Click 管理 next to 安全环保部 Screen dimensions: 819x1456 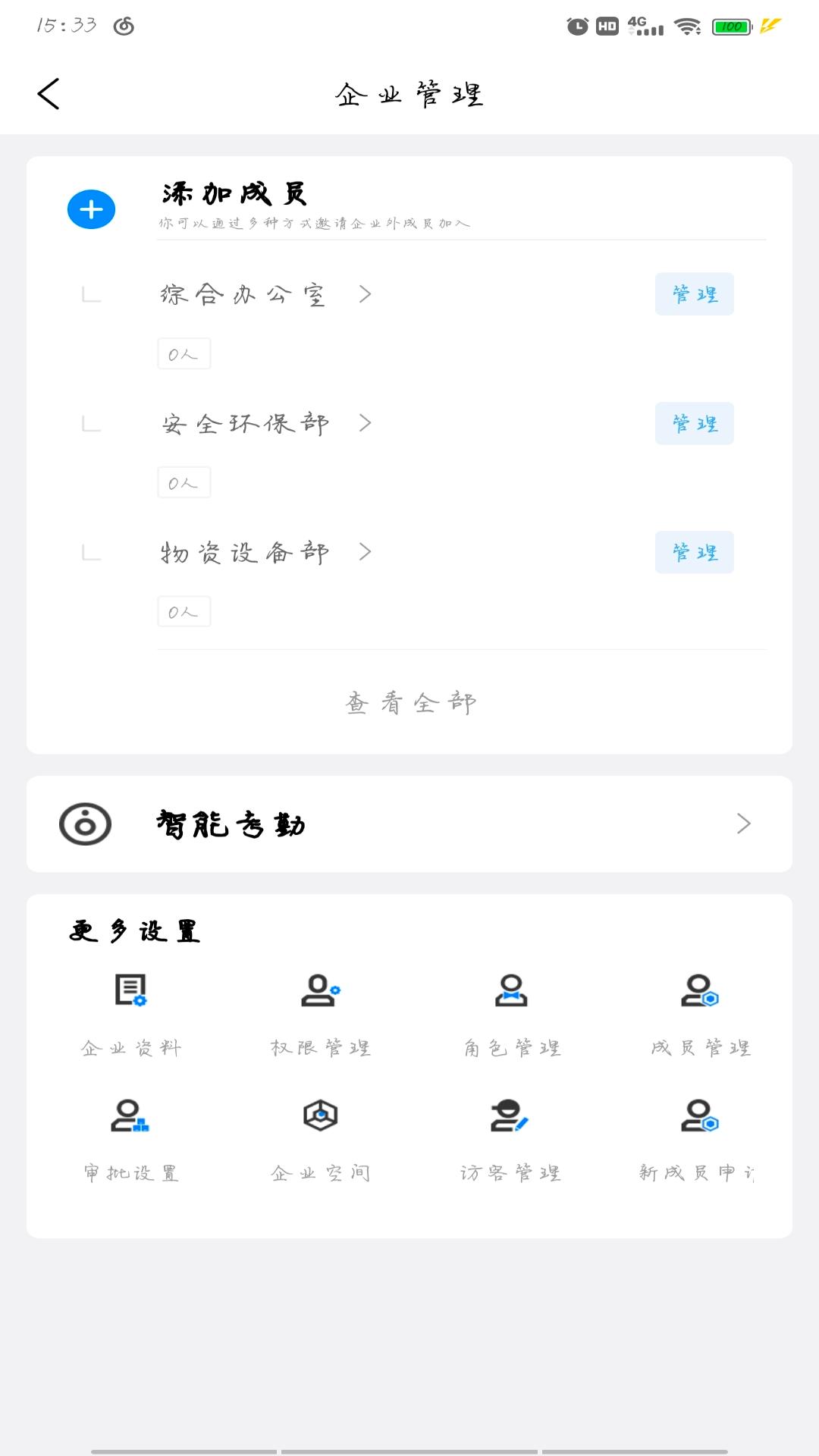(694, 423)
